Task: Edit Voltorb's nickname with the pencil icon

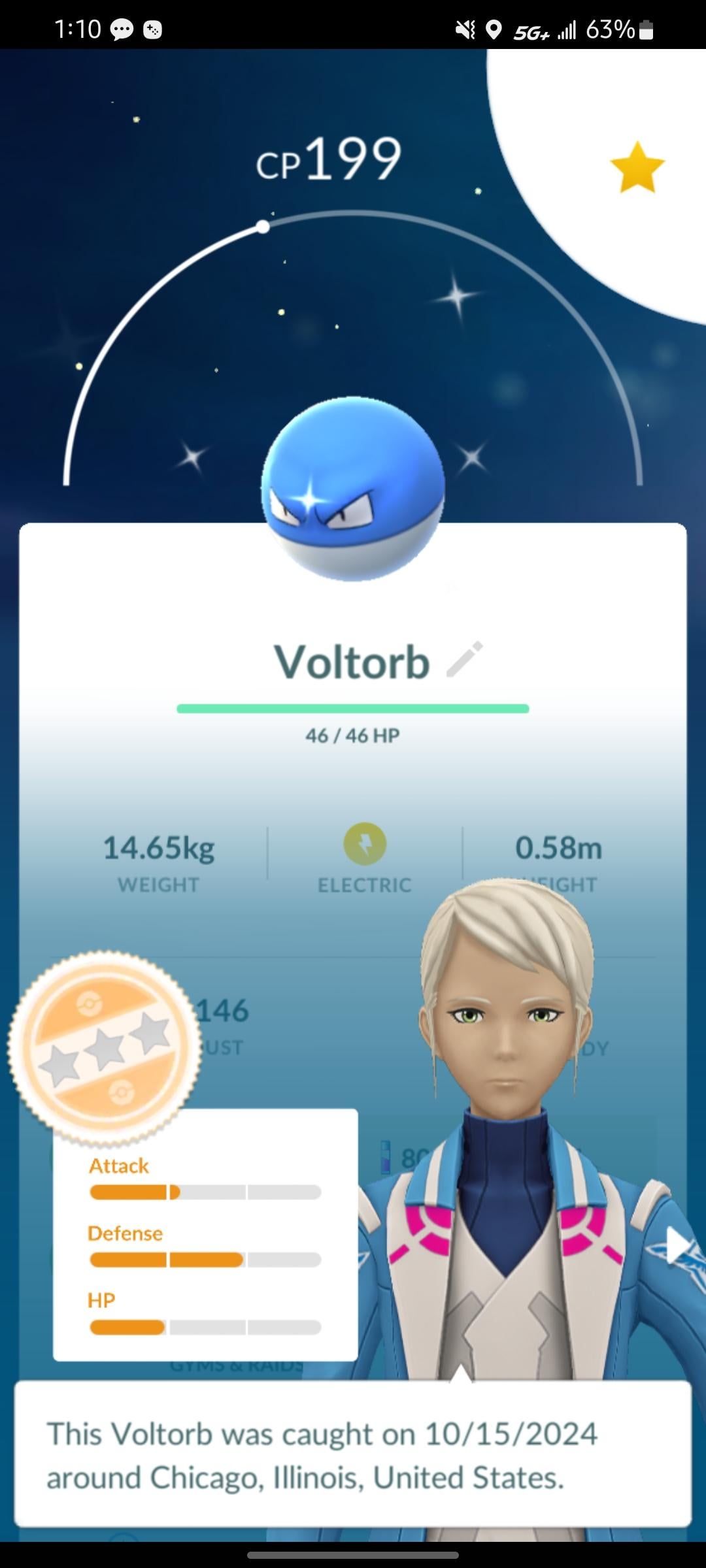Action: coord(465,660)
